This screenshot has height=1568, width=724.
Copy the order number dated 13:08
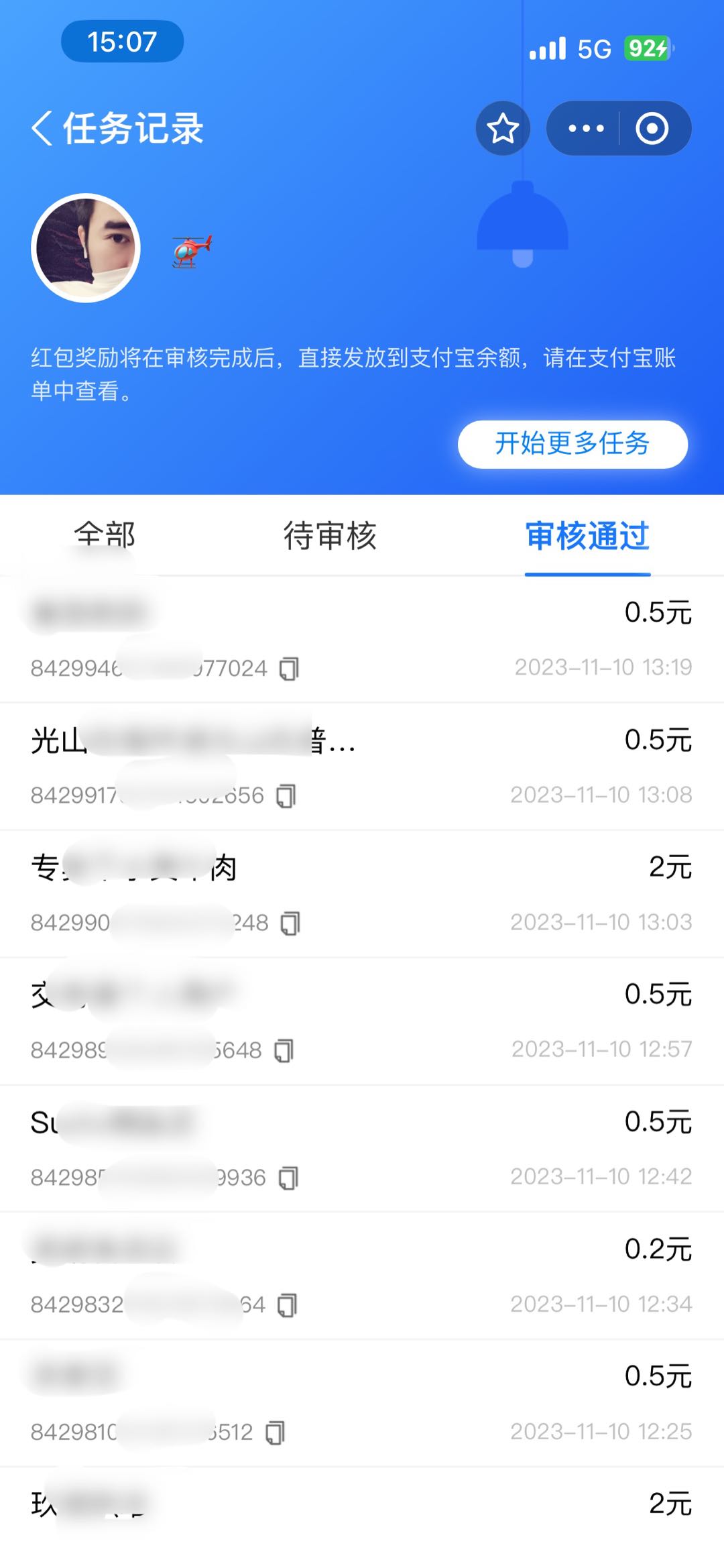286,795
